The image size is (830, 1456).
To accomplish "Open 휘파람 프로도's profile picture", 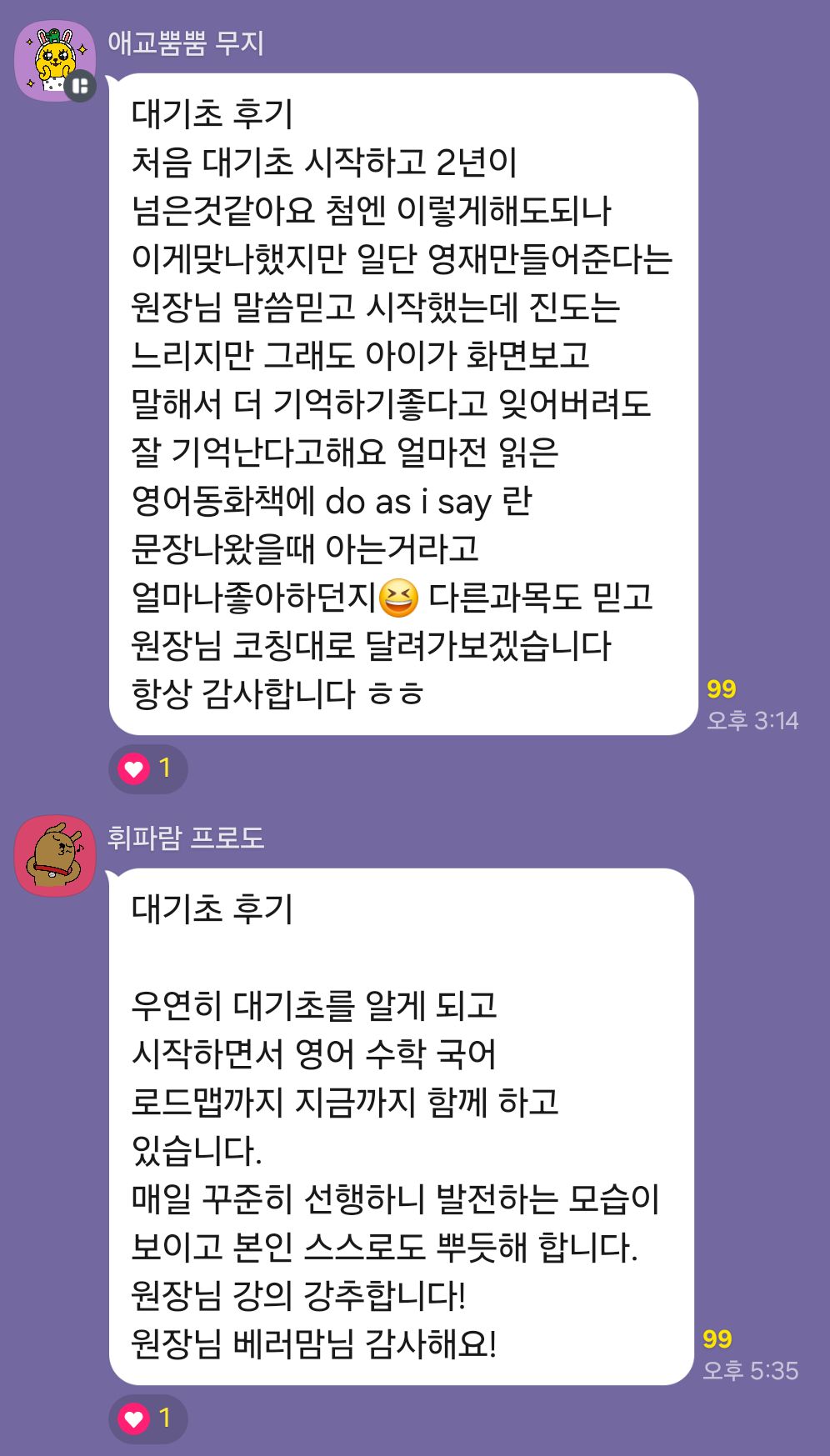I will click(x=55, y=856).
